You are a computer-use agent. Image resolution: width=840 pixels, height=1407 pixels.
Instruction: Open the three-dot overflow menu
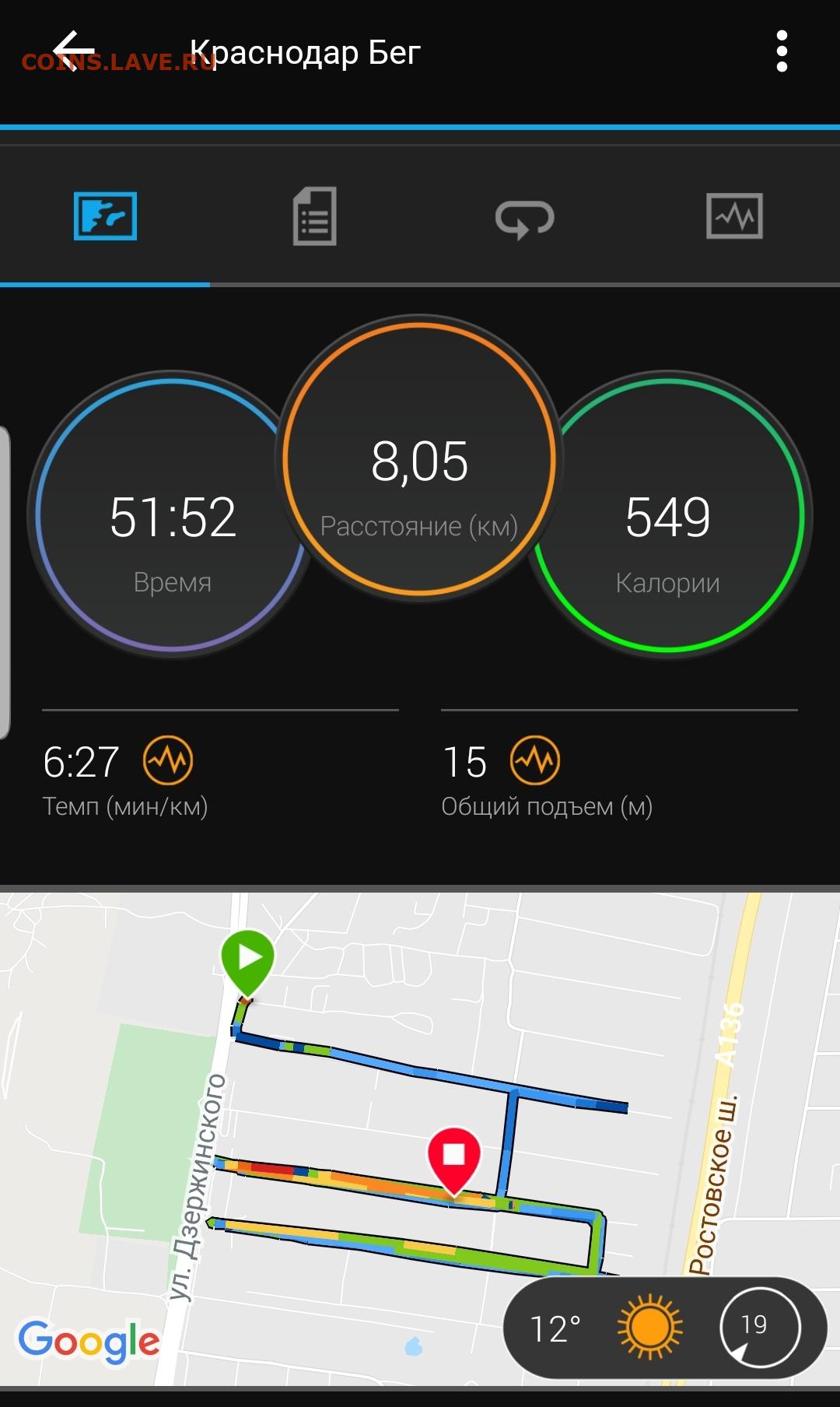[782, 51]
